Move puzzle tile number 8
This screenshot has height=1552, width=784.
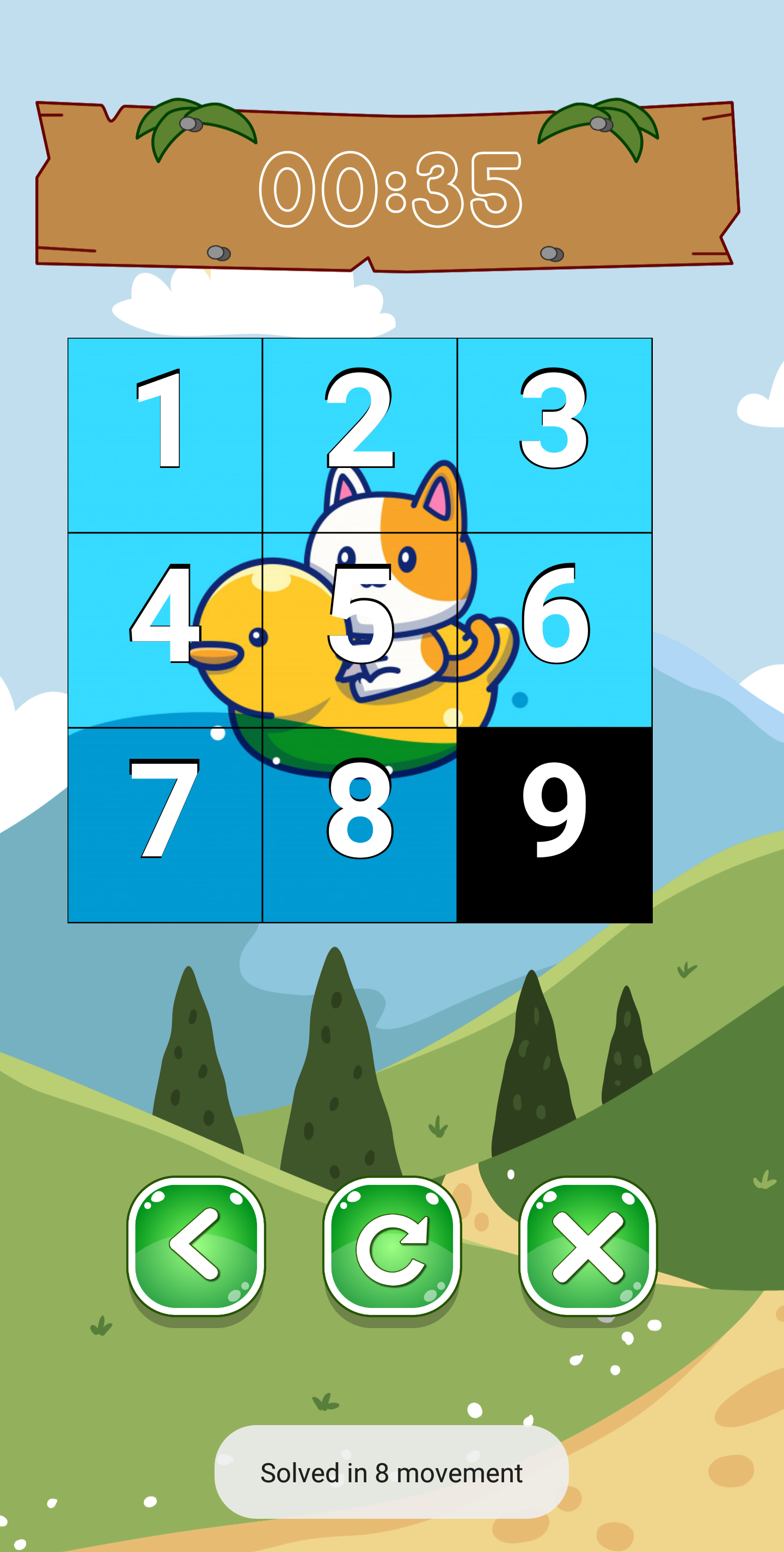coord(359,825)
